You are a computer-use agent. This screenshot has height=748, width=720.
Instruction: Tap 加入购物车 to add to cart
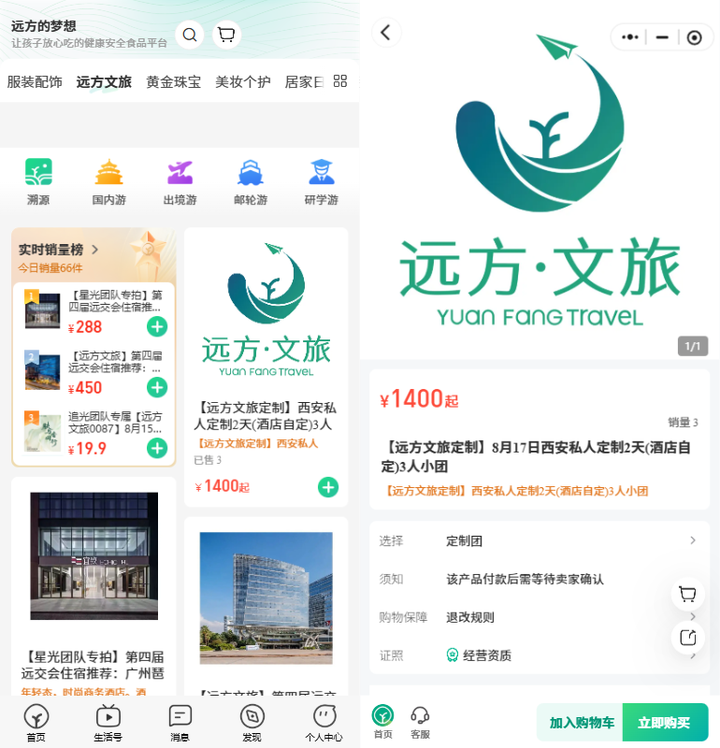(581, 722)
